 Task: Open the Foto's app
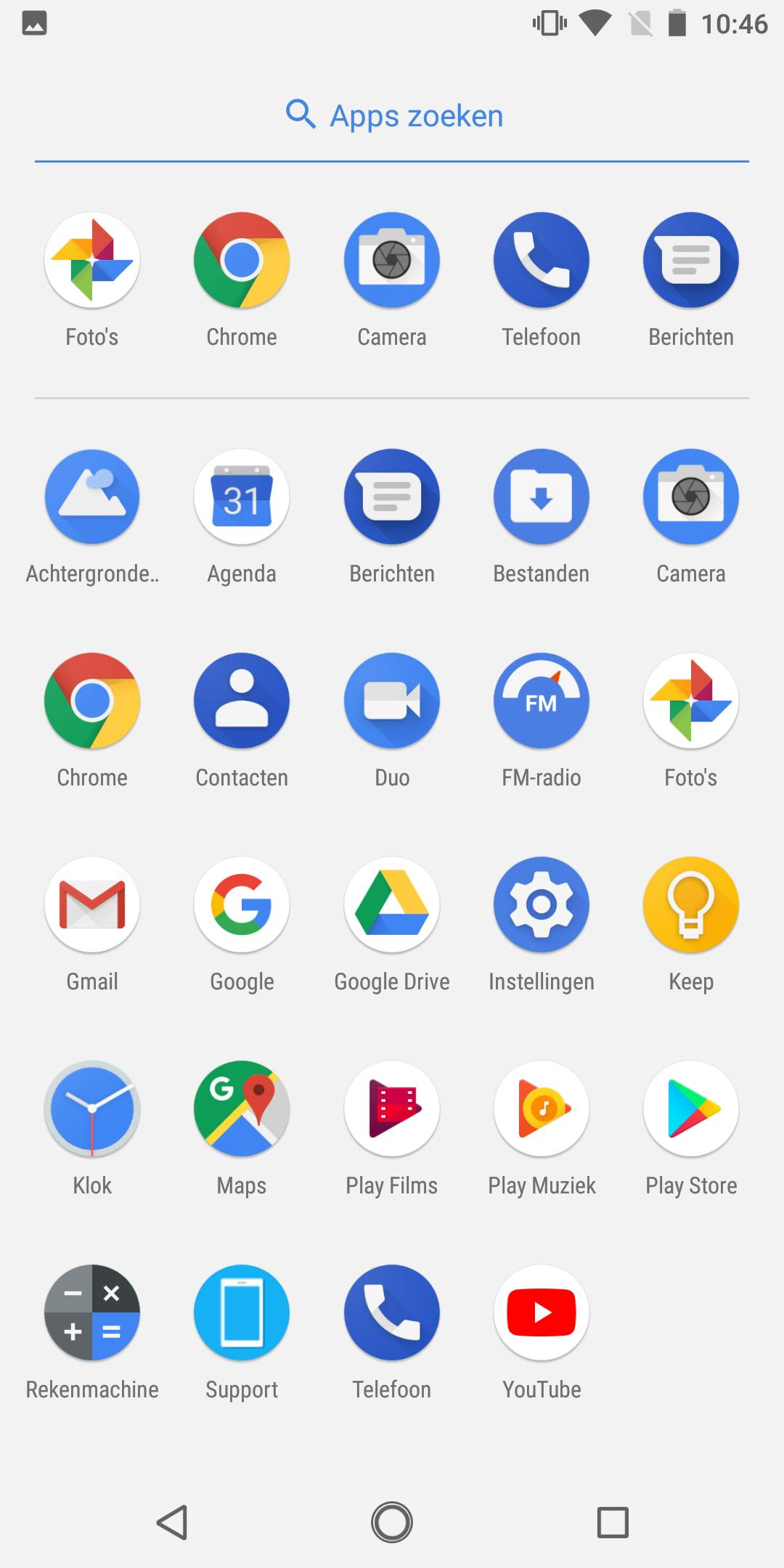pos(91,260)
